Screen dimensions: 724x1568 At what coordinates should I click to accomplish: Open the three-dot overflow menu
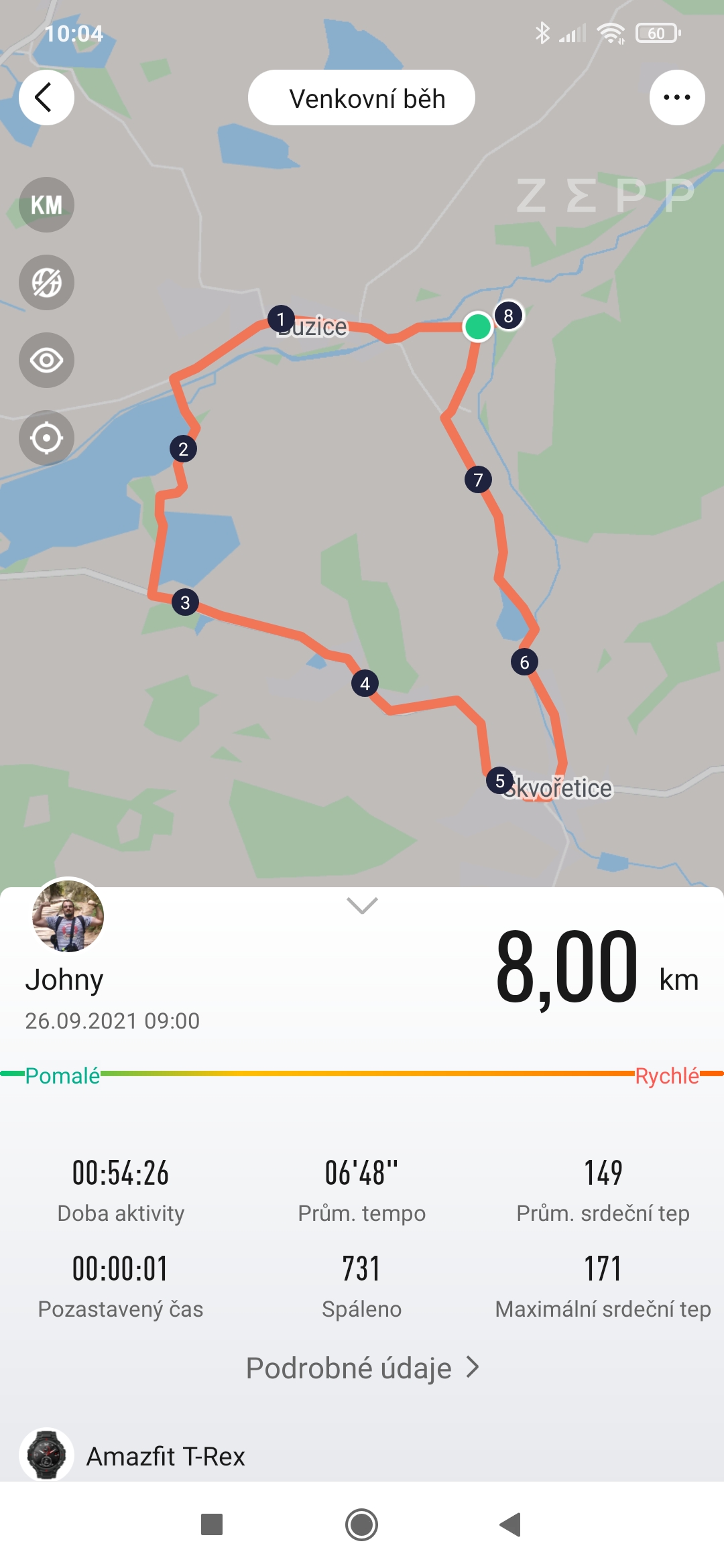pyautogui.click(x=677, y=98)
